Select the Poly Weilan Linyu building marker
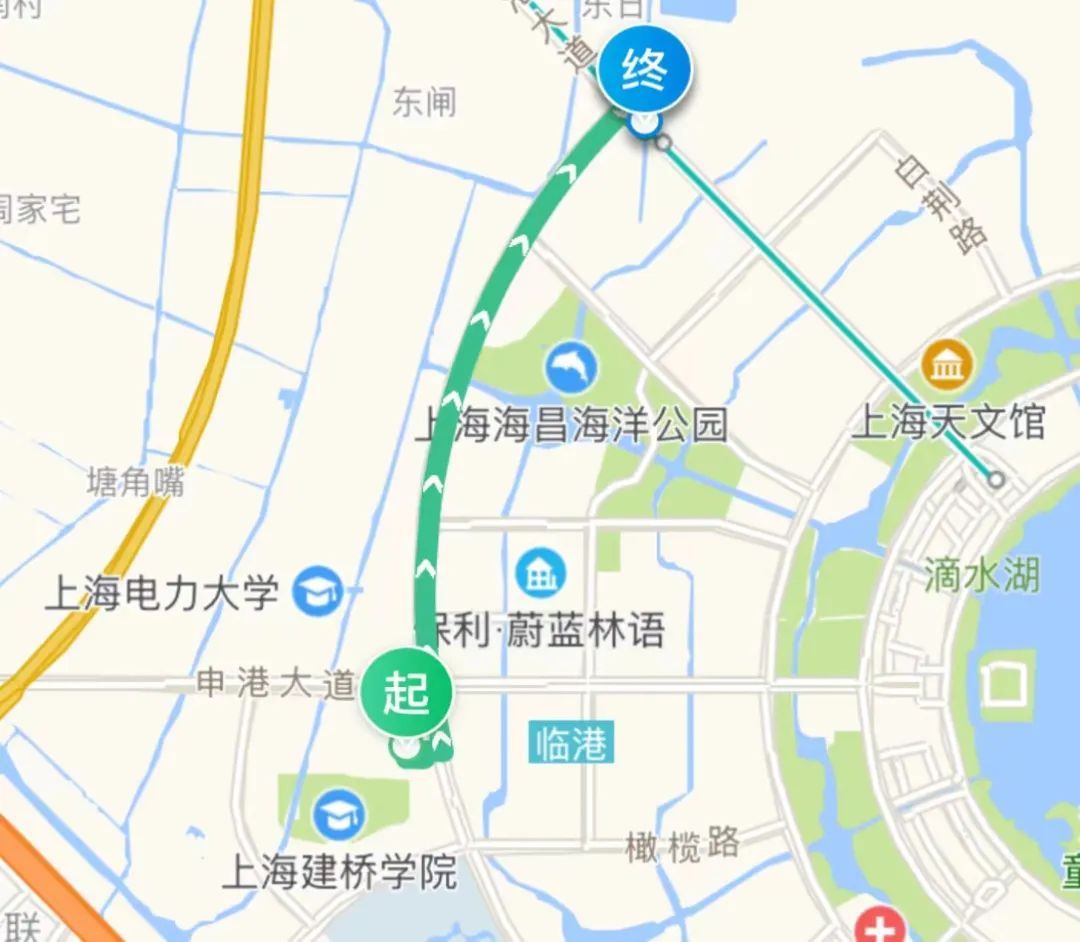 (540, 573)
